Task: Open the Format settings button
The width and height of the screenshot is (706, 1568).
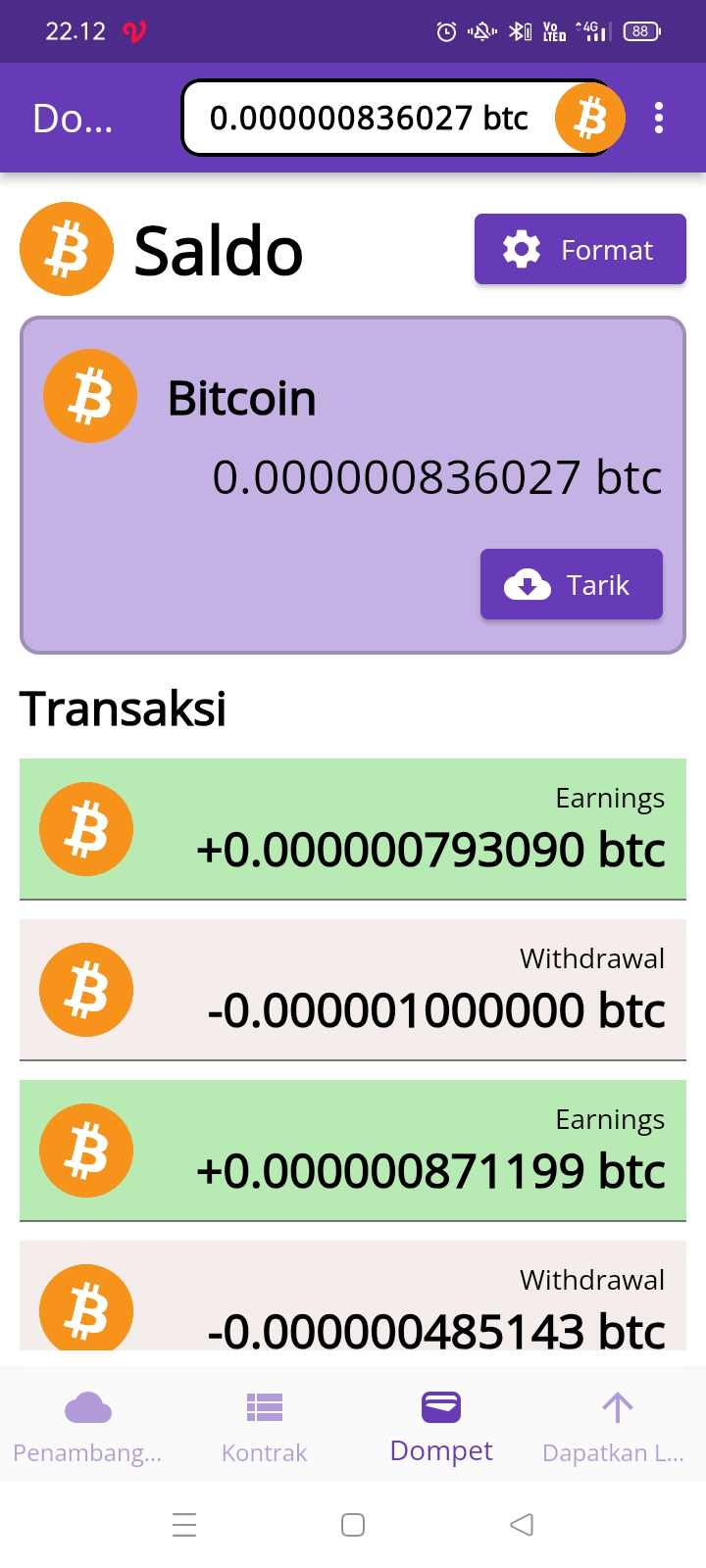Action: pyautogui.click(x=580, y=250)
